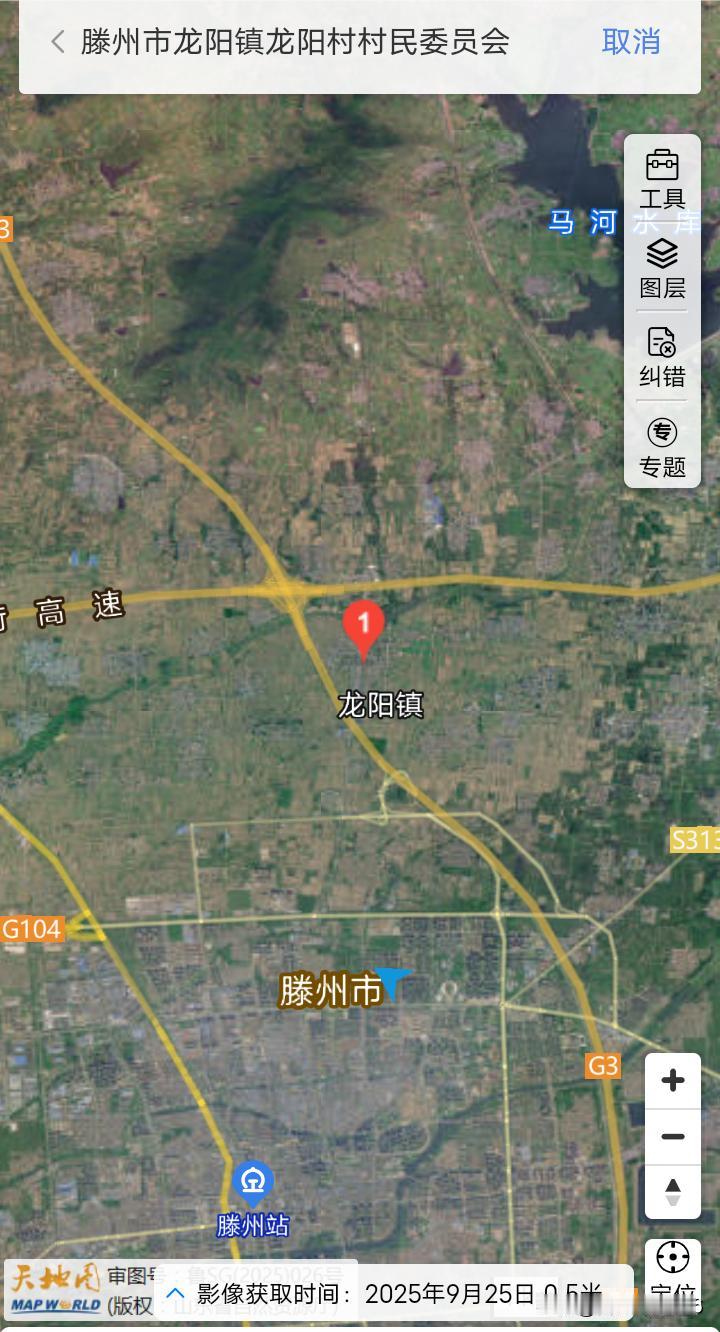This screenshot has height=1332, width=720.
Task: Zoom in with the plus button
Action: coord(671,1079)
